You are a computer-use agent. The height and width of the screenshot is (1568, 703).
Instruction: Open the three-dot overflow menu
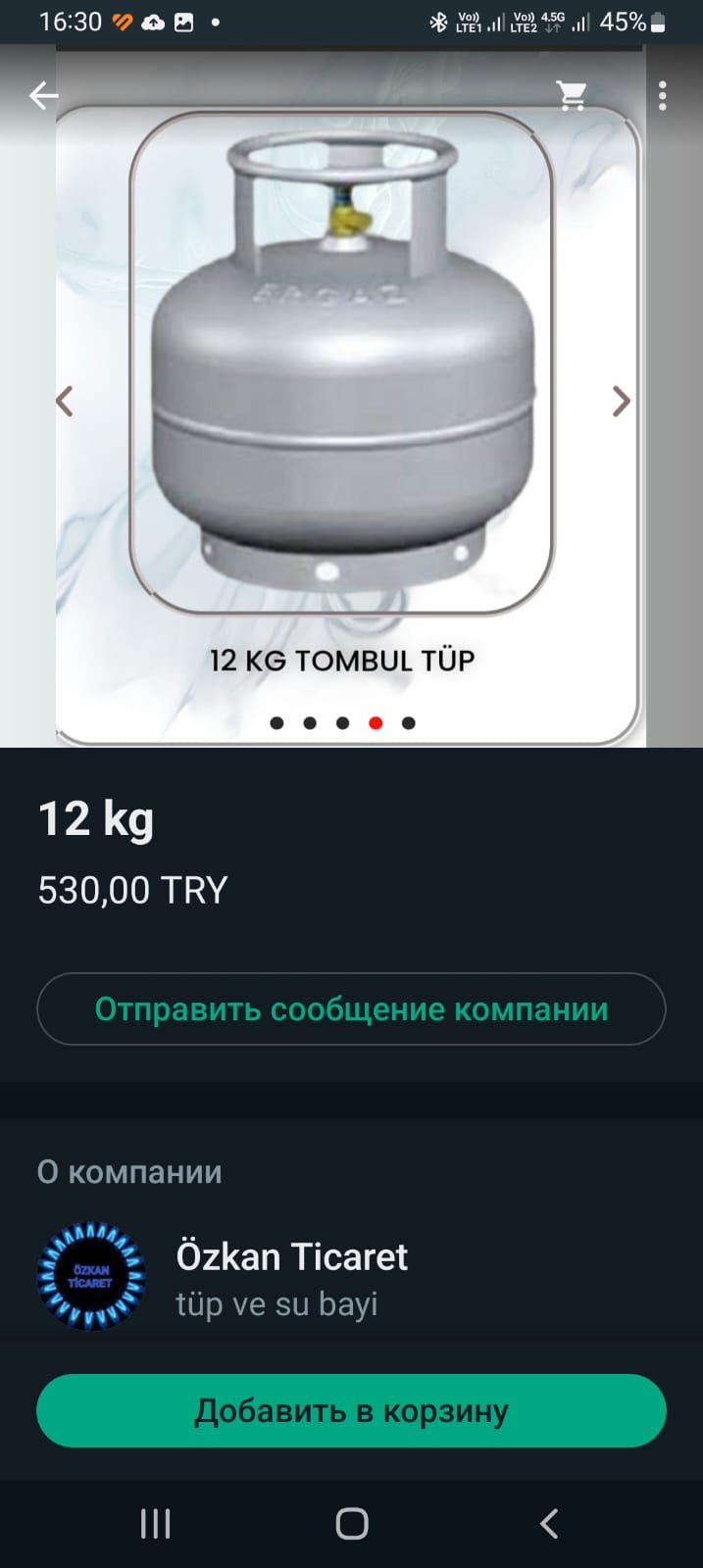pos(663,96)
